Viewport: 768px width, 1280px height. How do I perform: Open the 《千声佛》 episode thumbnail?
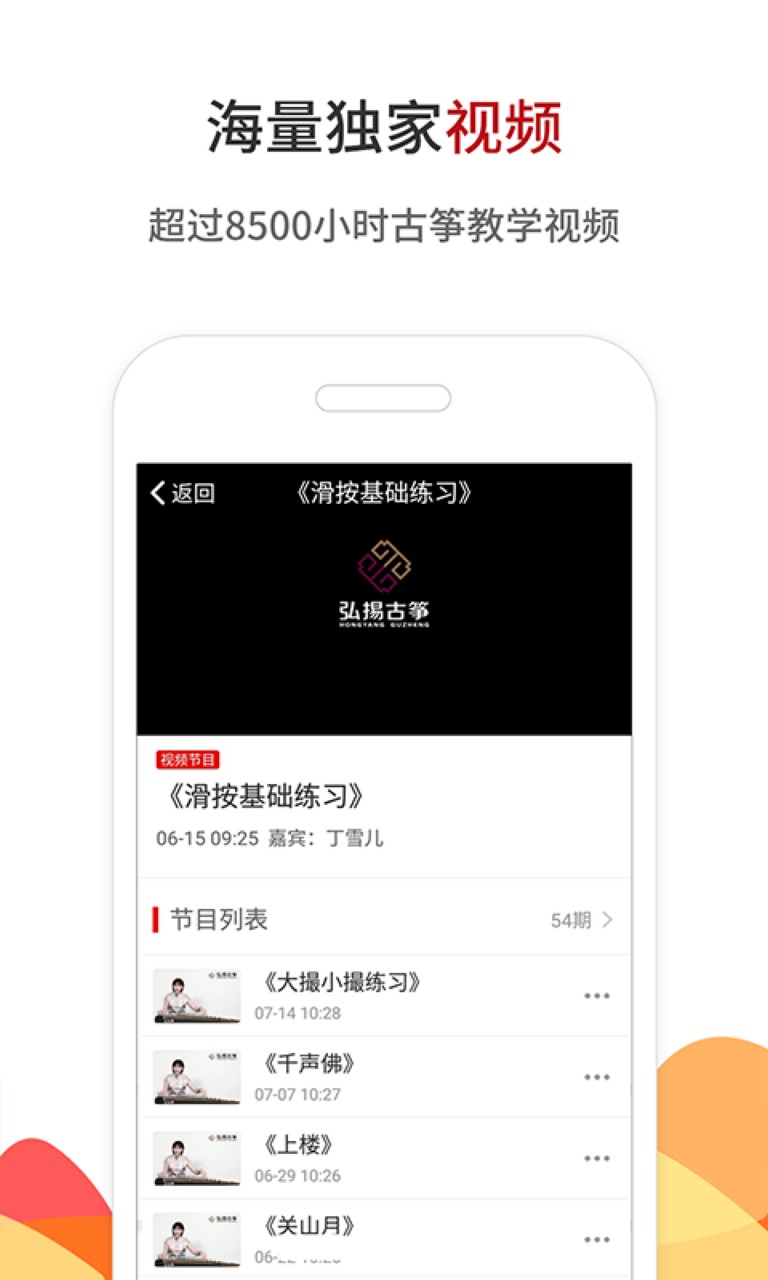194,1077
